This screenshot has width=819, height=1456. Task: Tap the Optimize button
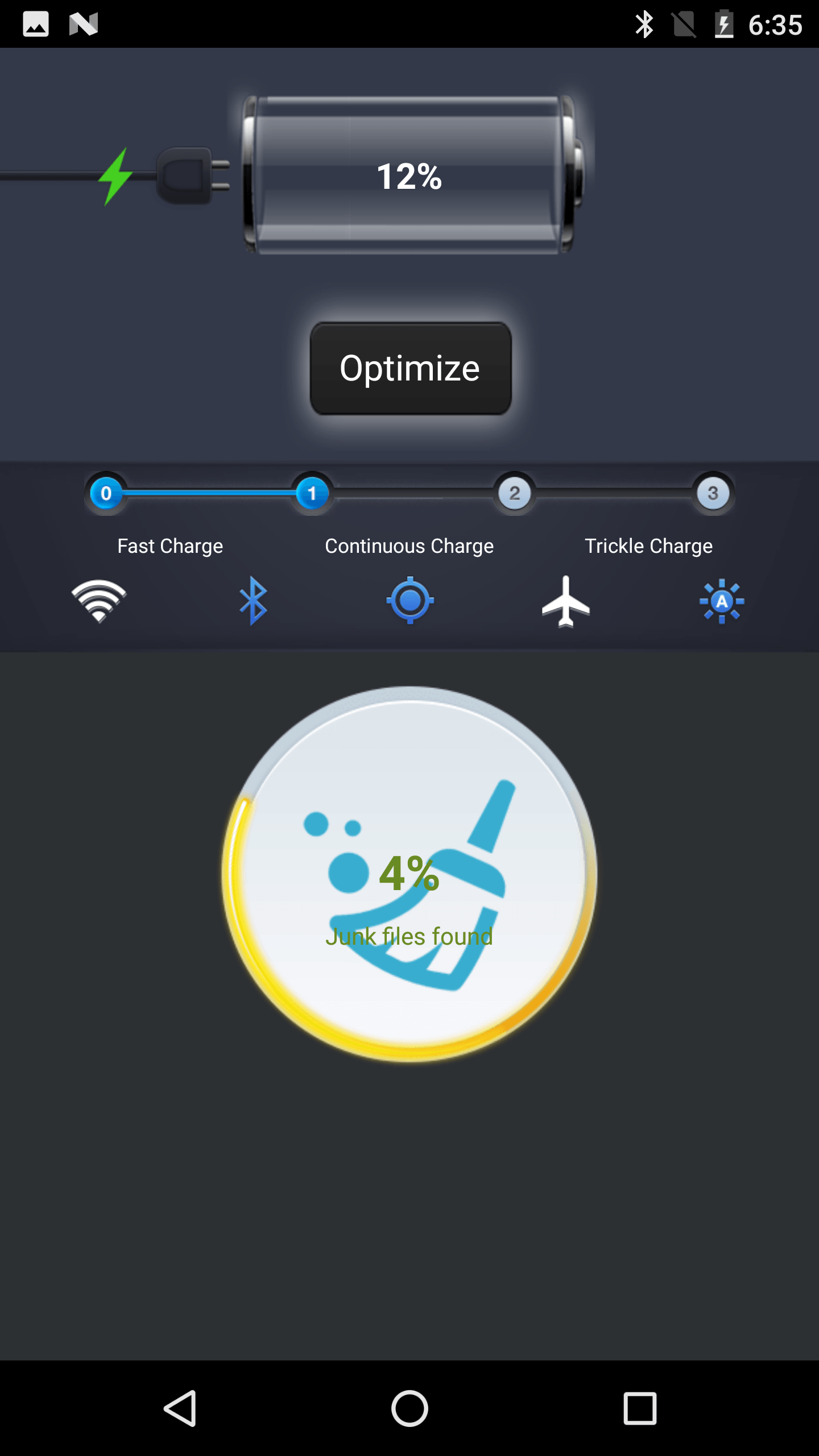click(x=410, y=368)
